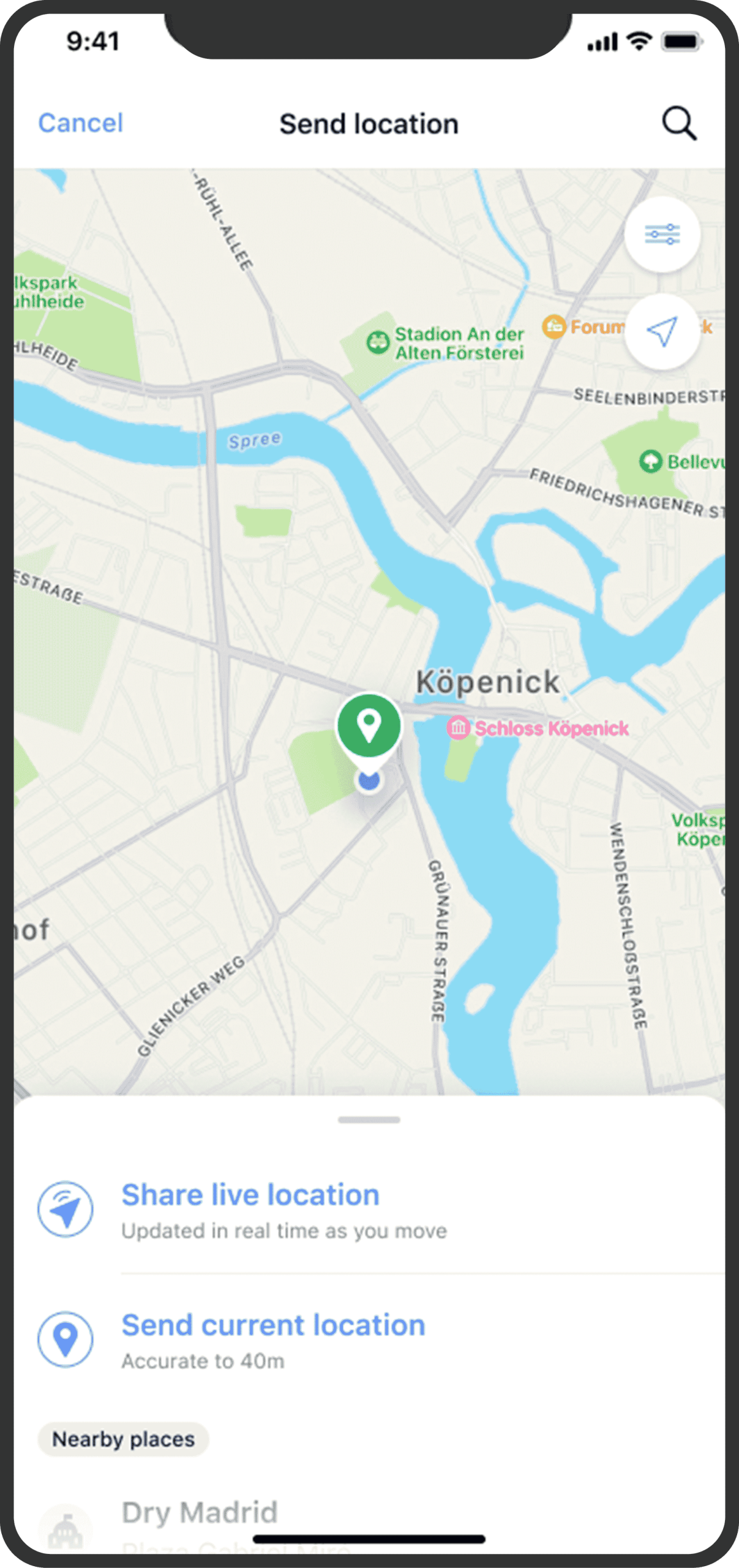Tap the Nearby places chip
Viewport: 739px width, 1568px height.
pos(122,1439)
